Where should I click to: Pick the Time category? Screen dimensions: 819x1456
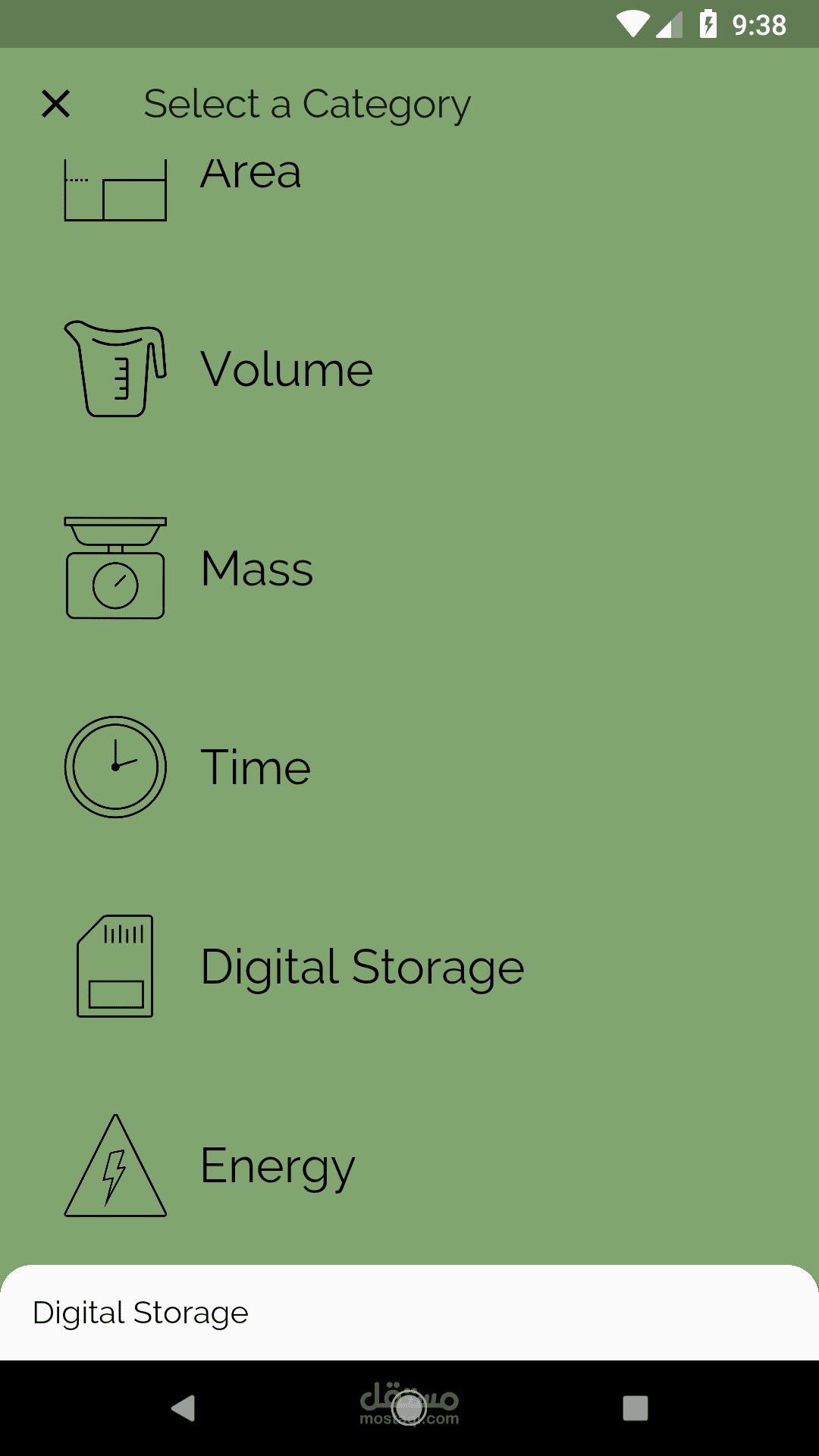coord(256,767)
